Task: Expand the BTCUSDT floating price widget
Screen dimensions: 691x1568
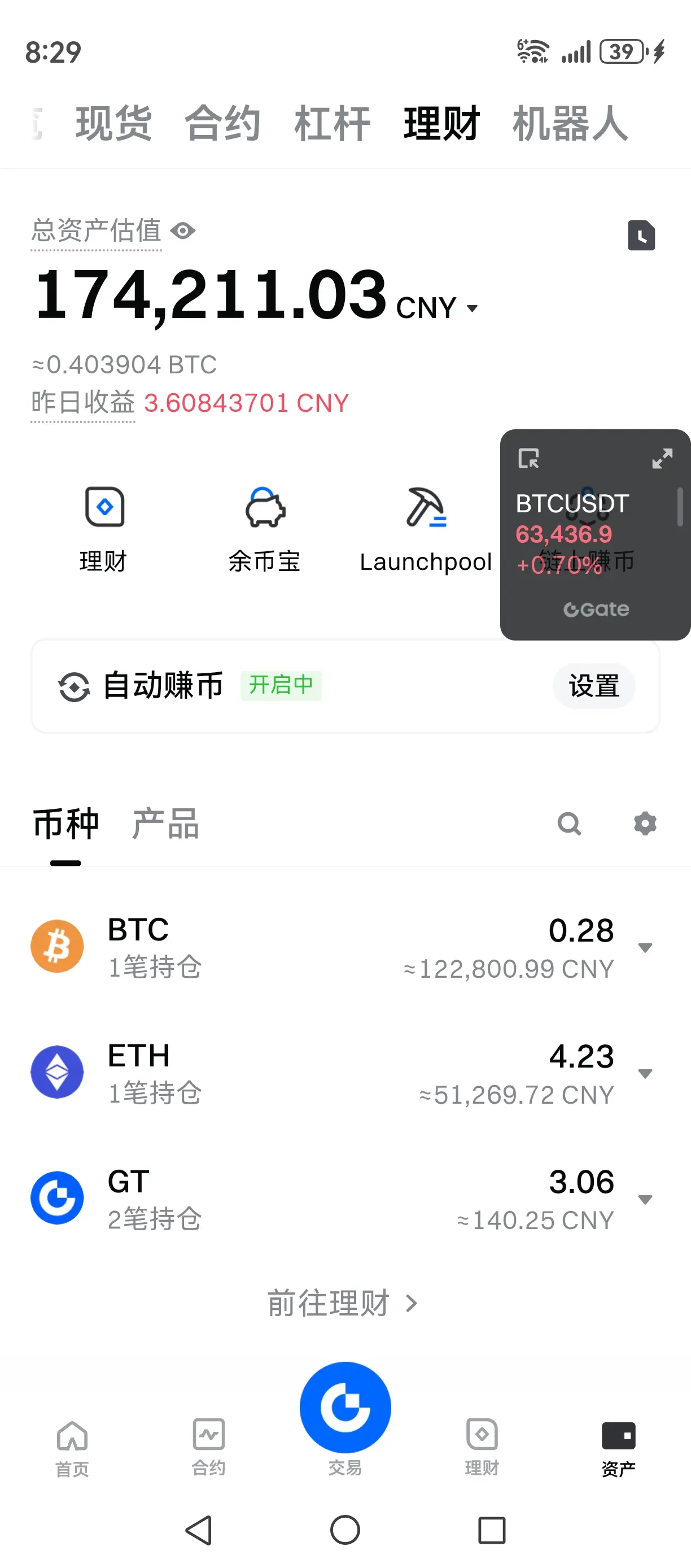Action: [x=662, y=458]
